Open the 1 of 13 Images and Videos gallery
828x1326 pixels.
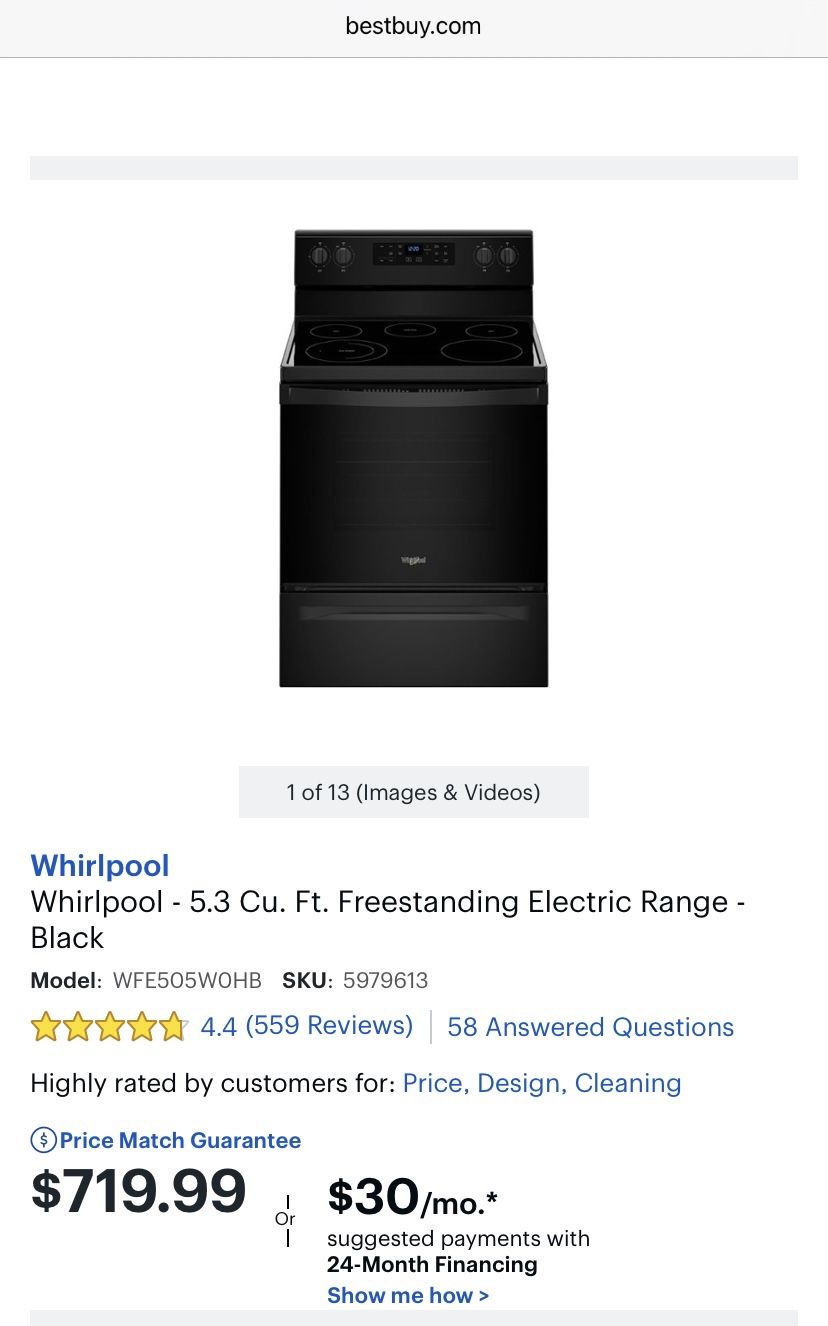[x=413, y=792]
